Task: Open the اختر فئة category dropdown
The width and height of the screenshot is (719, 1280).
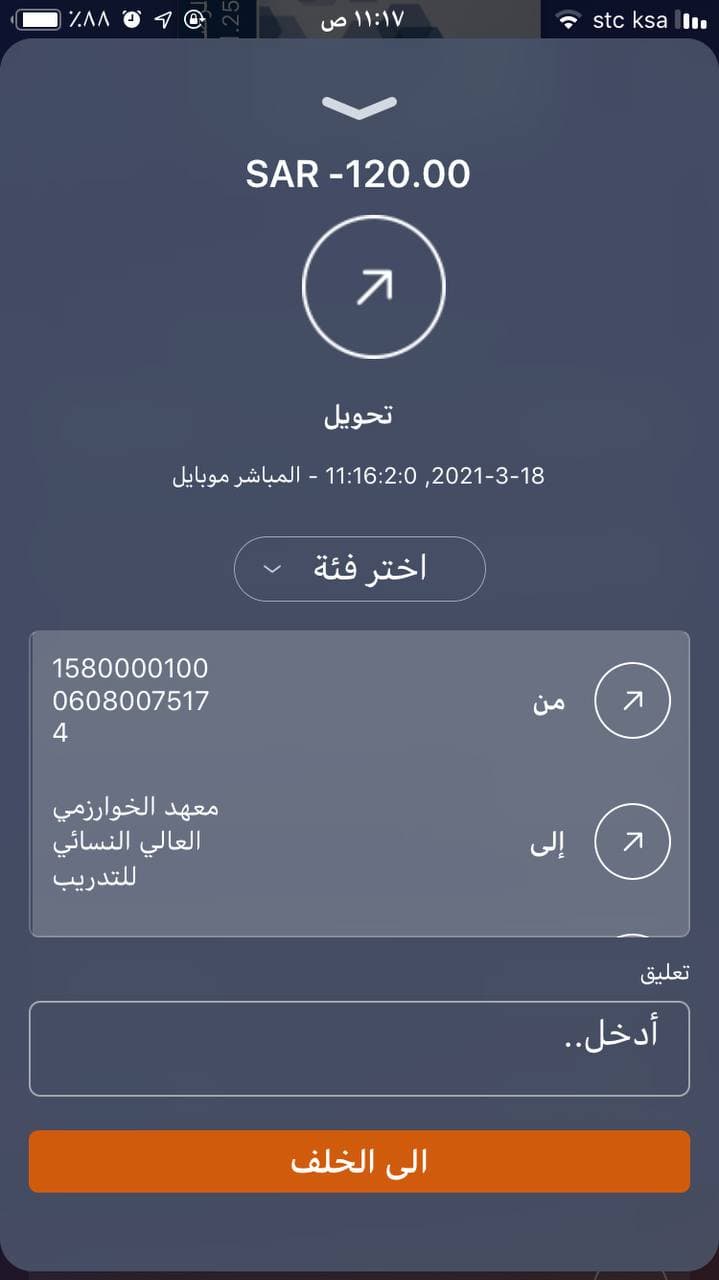Action: (x=359, y=569)
